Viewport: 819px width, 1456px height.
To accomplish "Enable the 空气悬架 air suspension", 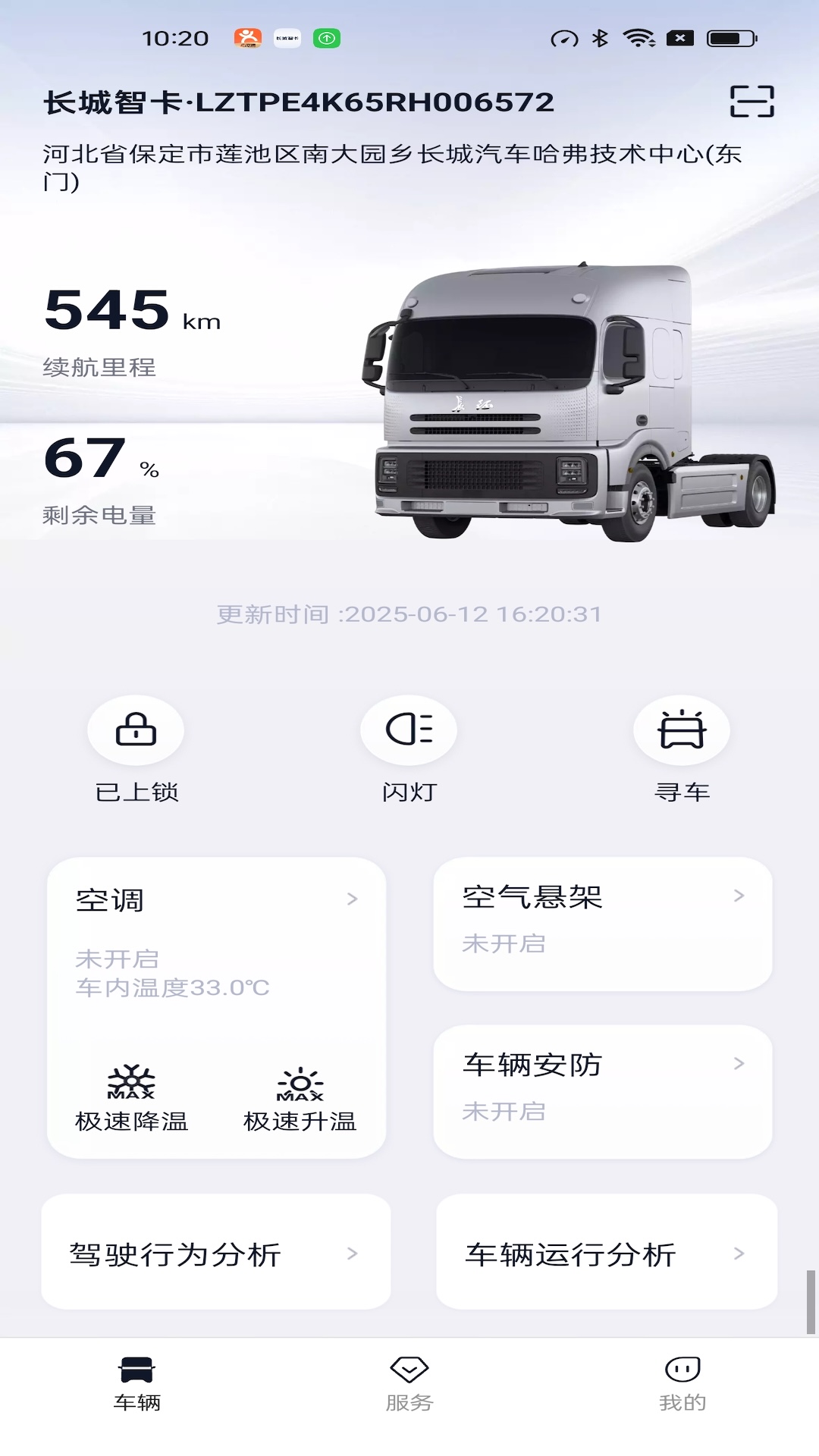I will click(603, 924).
